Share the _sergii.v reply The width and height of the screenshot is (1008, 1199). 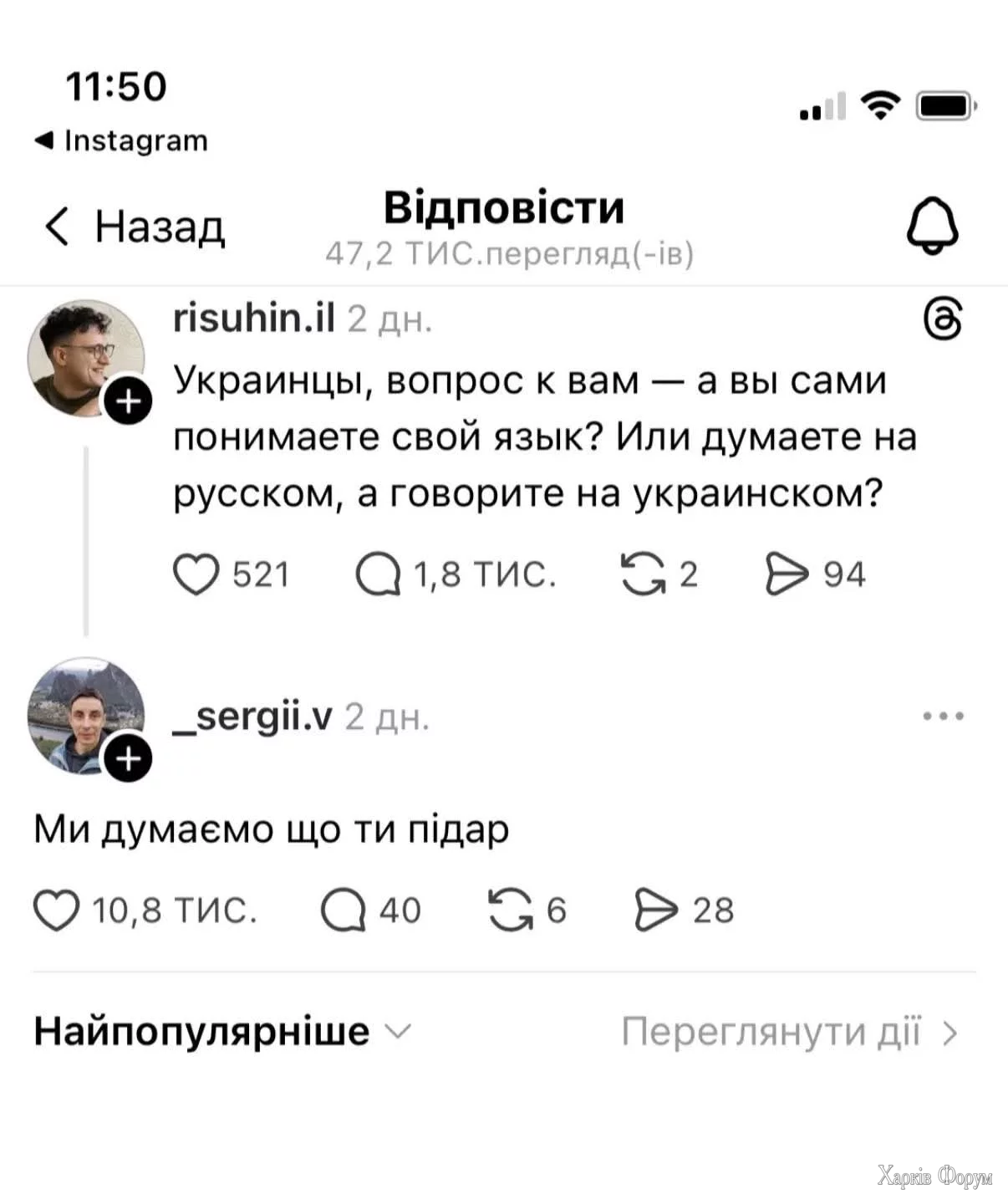point(656,911)
